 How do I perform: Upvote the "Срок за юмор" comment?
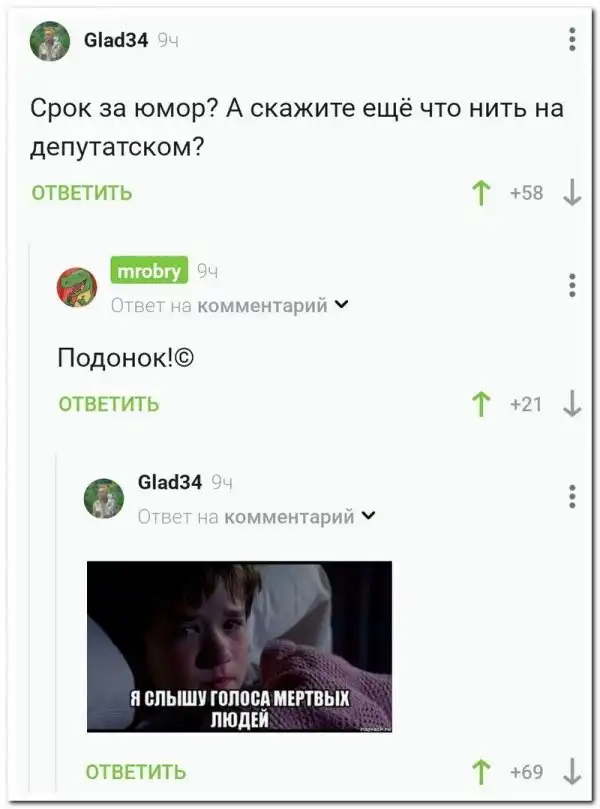point(479,192)
